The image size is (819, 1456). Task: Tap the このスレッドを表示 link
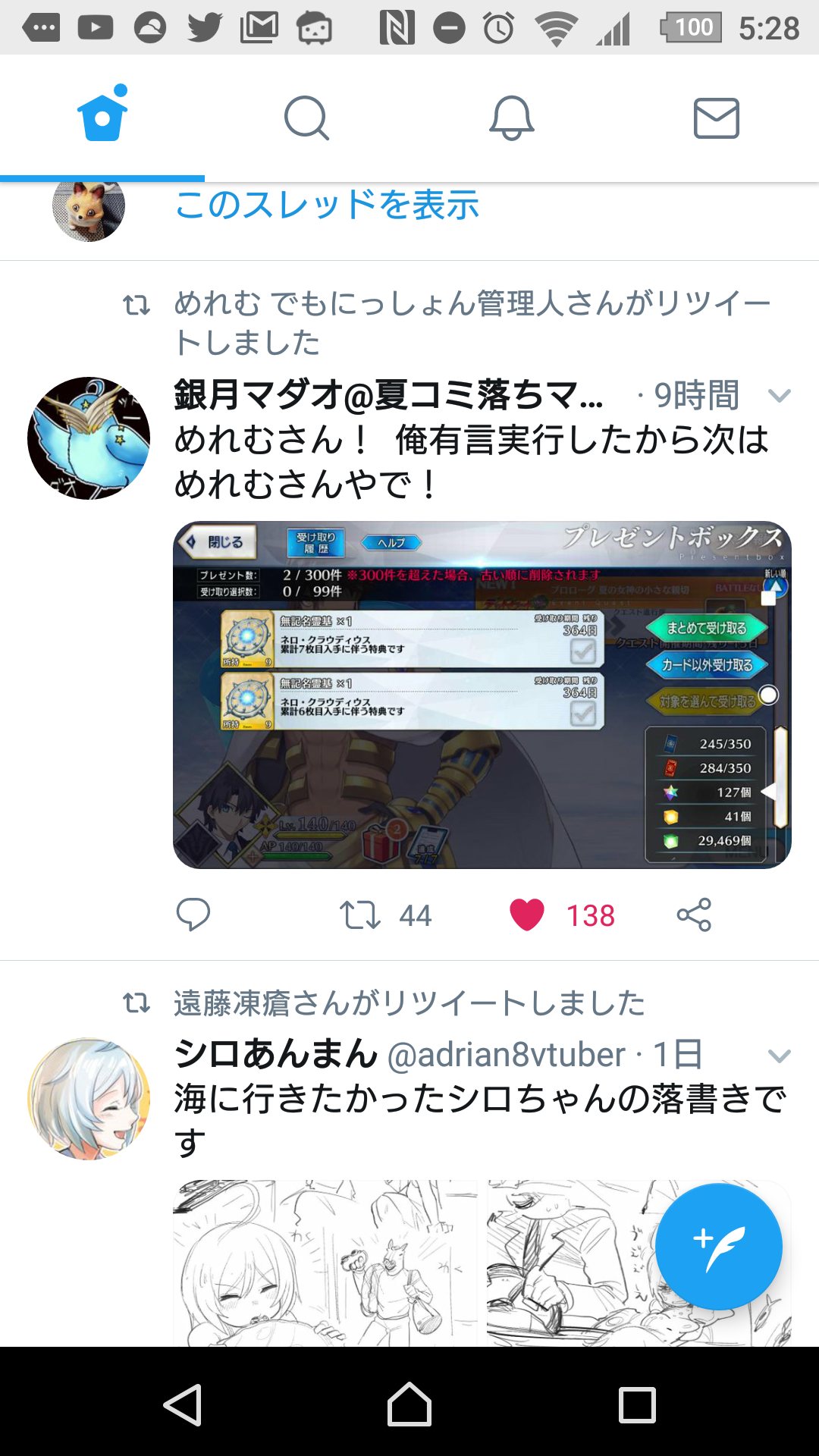click(x=327, y=205)
